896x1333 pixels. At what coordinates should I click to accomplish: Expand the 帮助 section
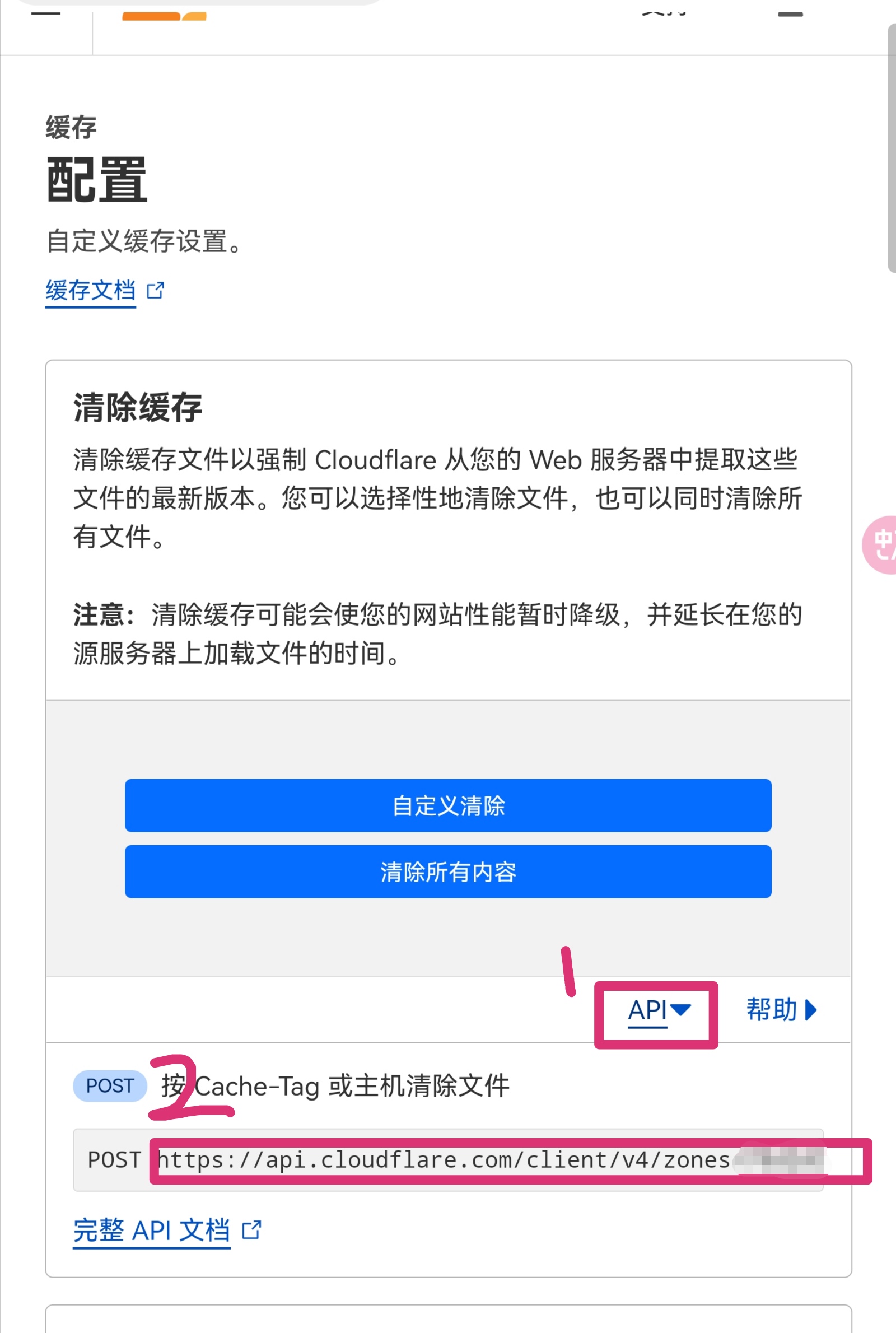781,1010
